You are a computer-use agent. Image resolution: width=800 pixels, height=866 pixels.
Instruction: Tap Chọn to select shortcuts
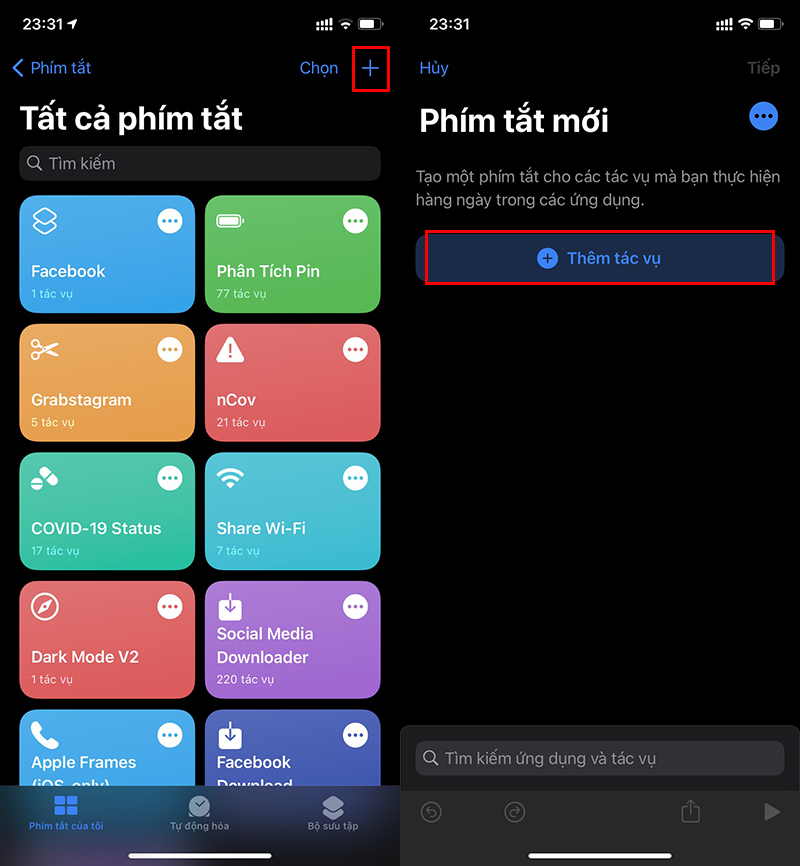pos(319,68)
